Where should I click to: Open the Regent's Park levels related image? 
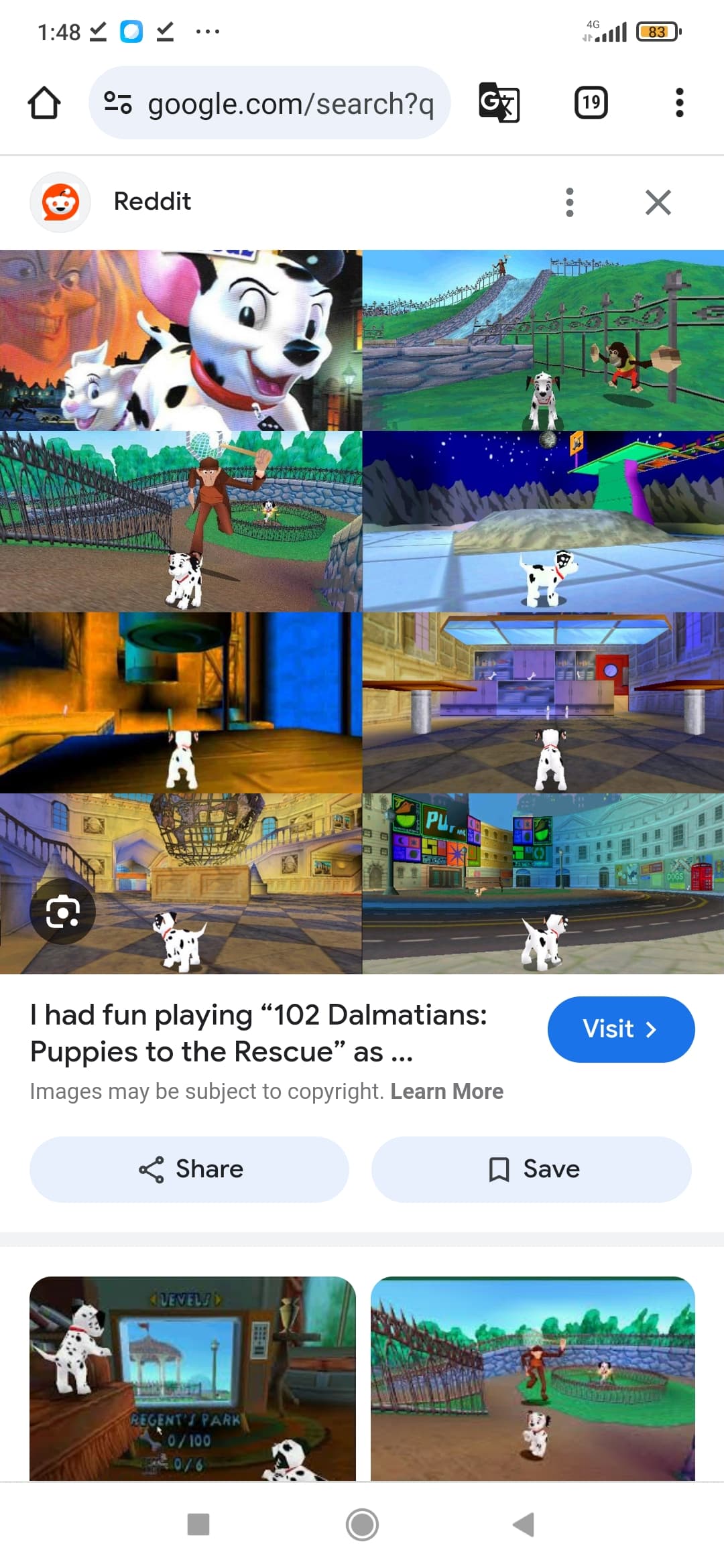coord(192,1378)
